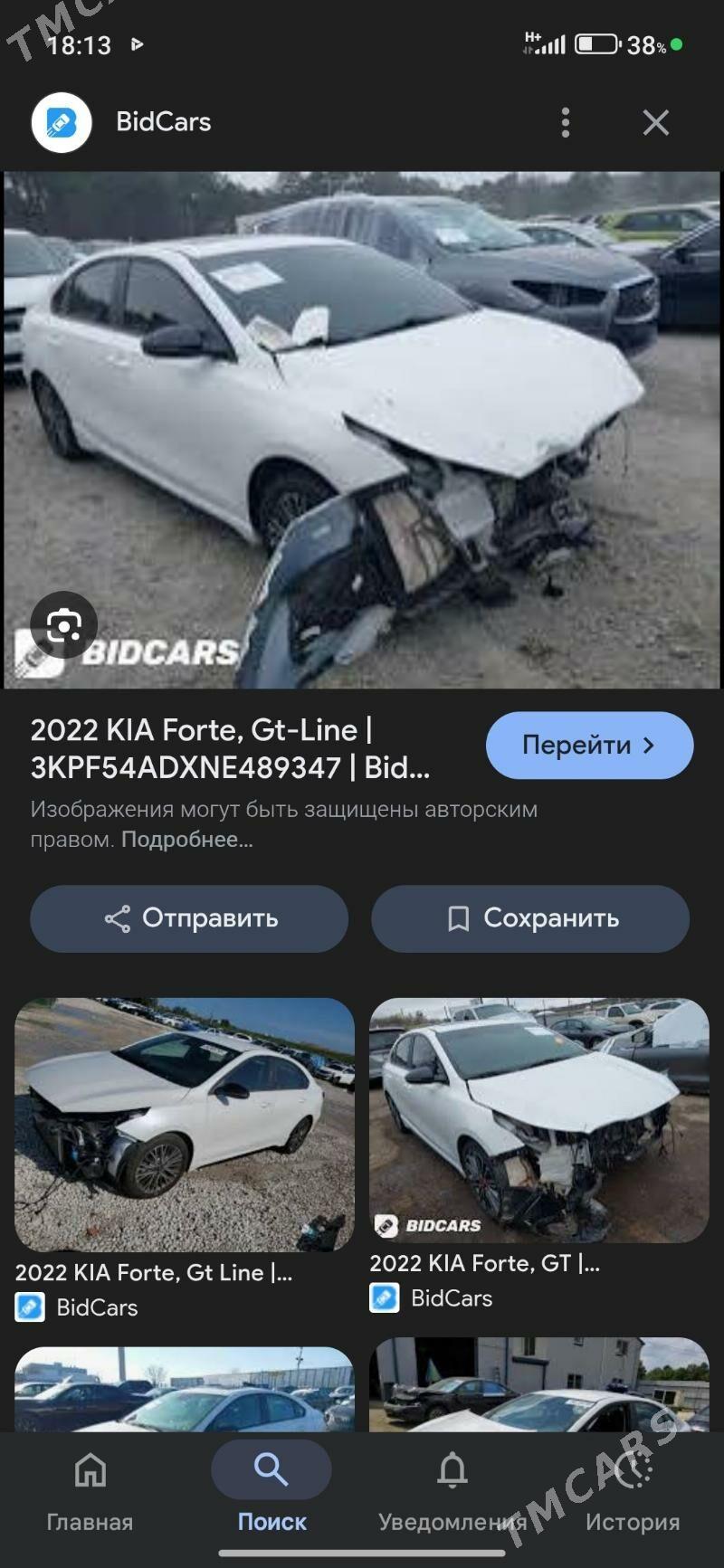Tap the Сохранить button

coord(530,918)
